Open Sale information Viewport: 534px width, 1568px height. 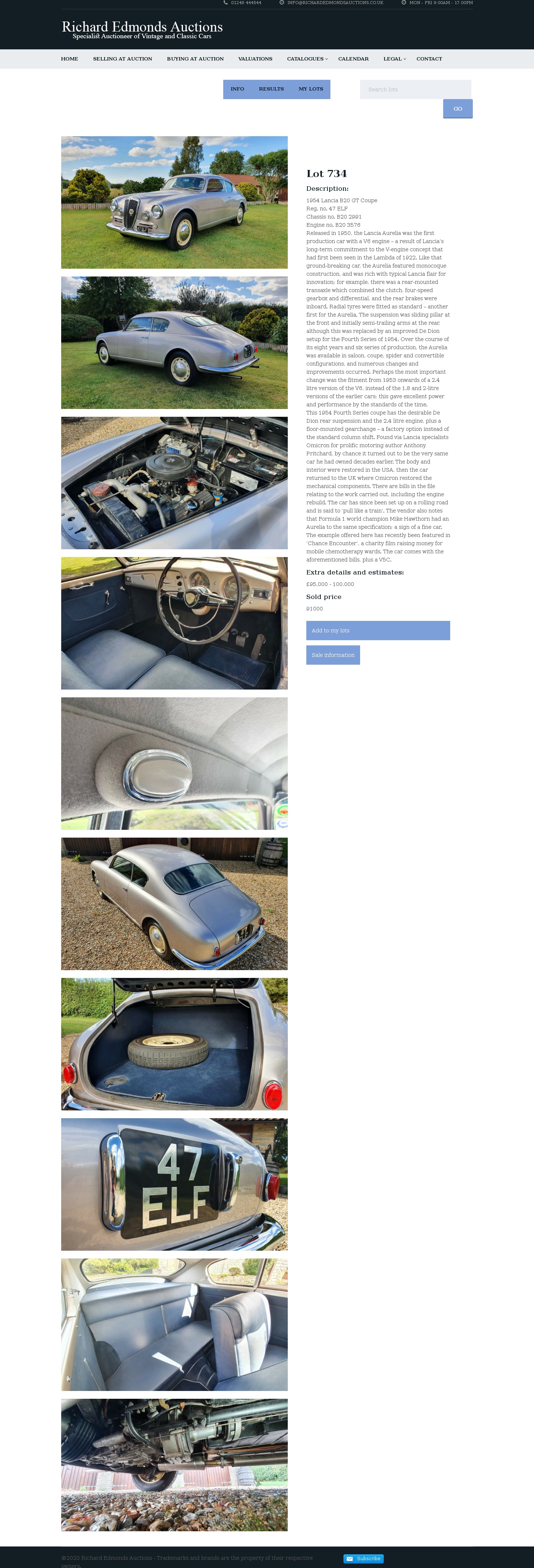click(333, 654)
